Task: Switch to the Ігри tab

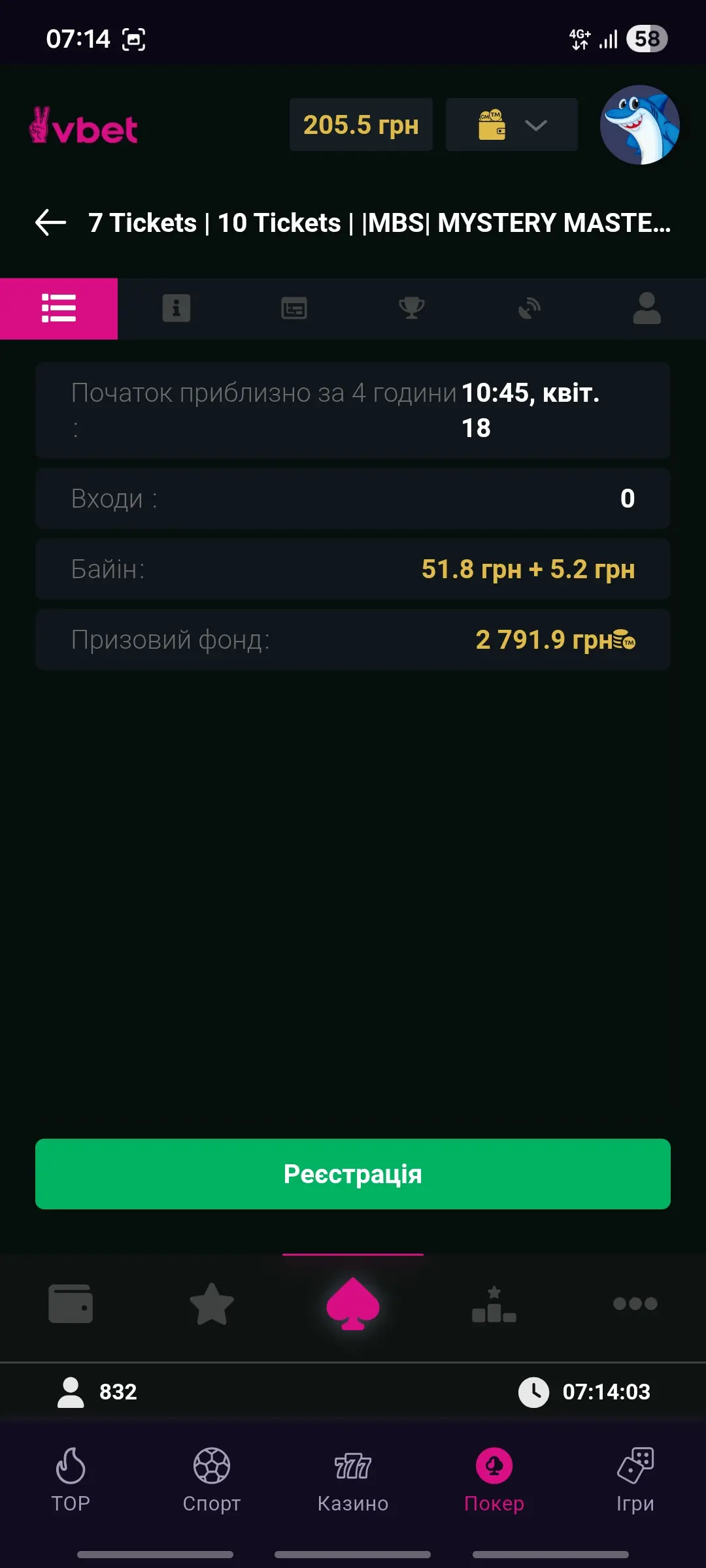Action: [x=635, y=1480]
